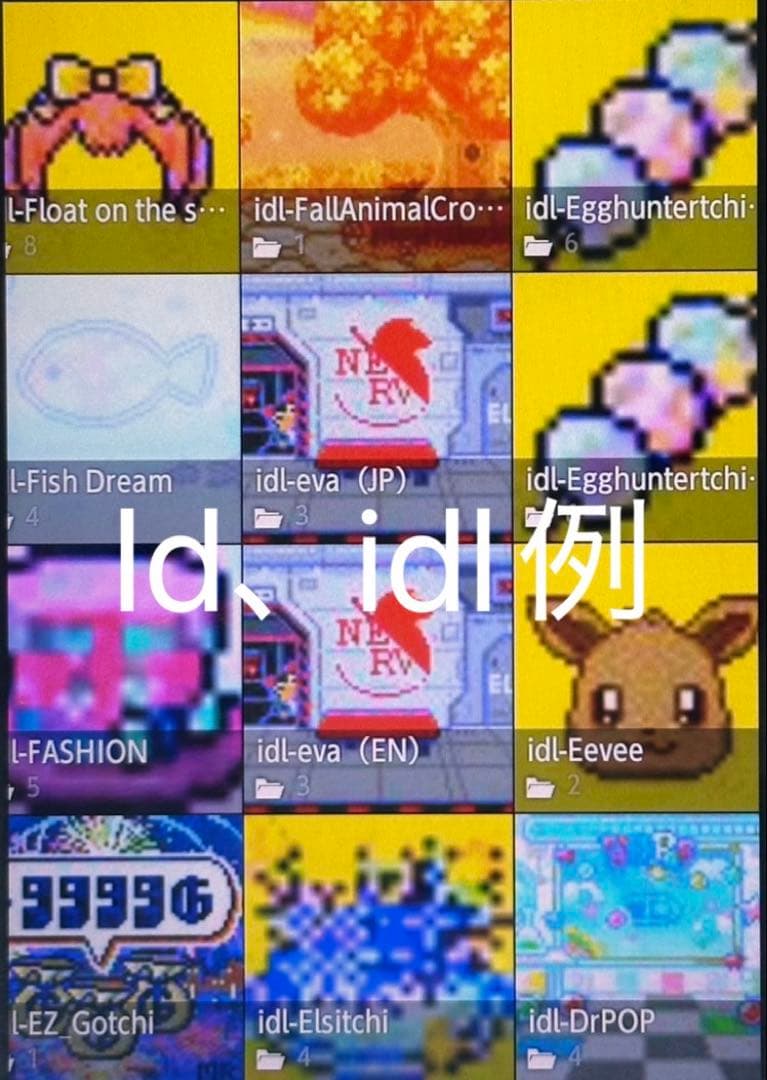Click the folder icon below idl-DrPOP
Screen dimensions: 767x1080
click(539, 1054)
